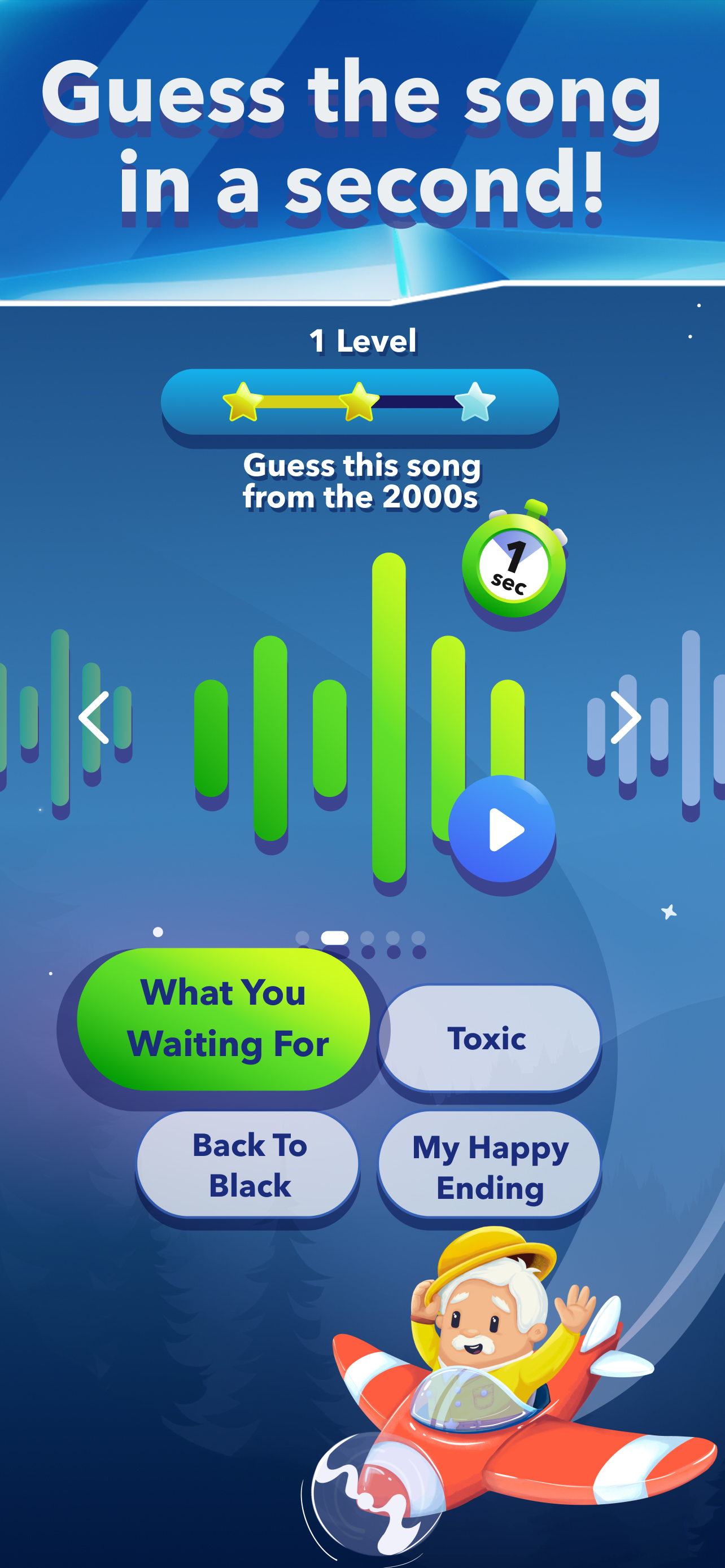Click the unfilled third star

pyautogui.click(x=475, y=402)
